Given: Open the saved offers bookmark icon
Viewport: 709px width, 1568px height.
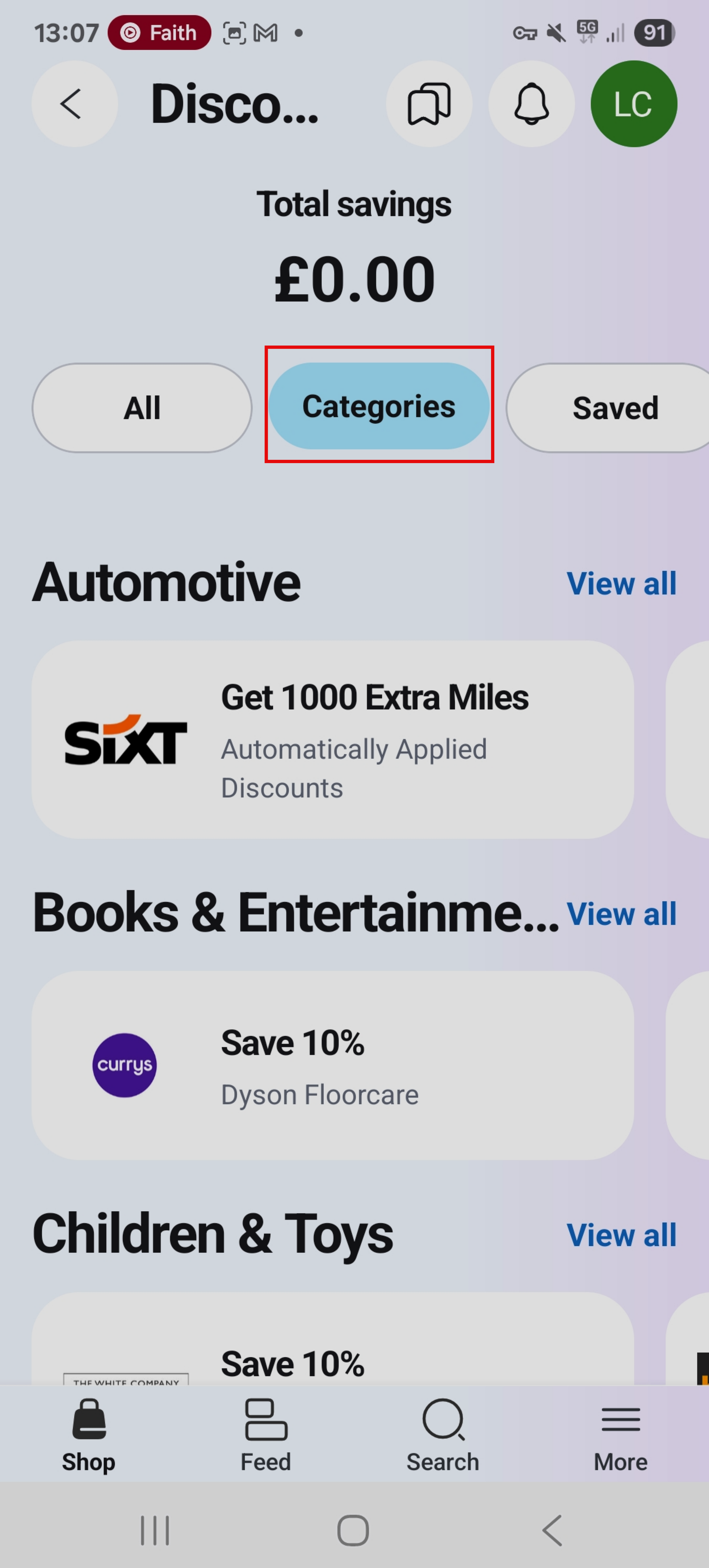Looking at the screenshot, I should [x=429, y=103].
